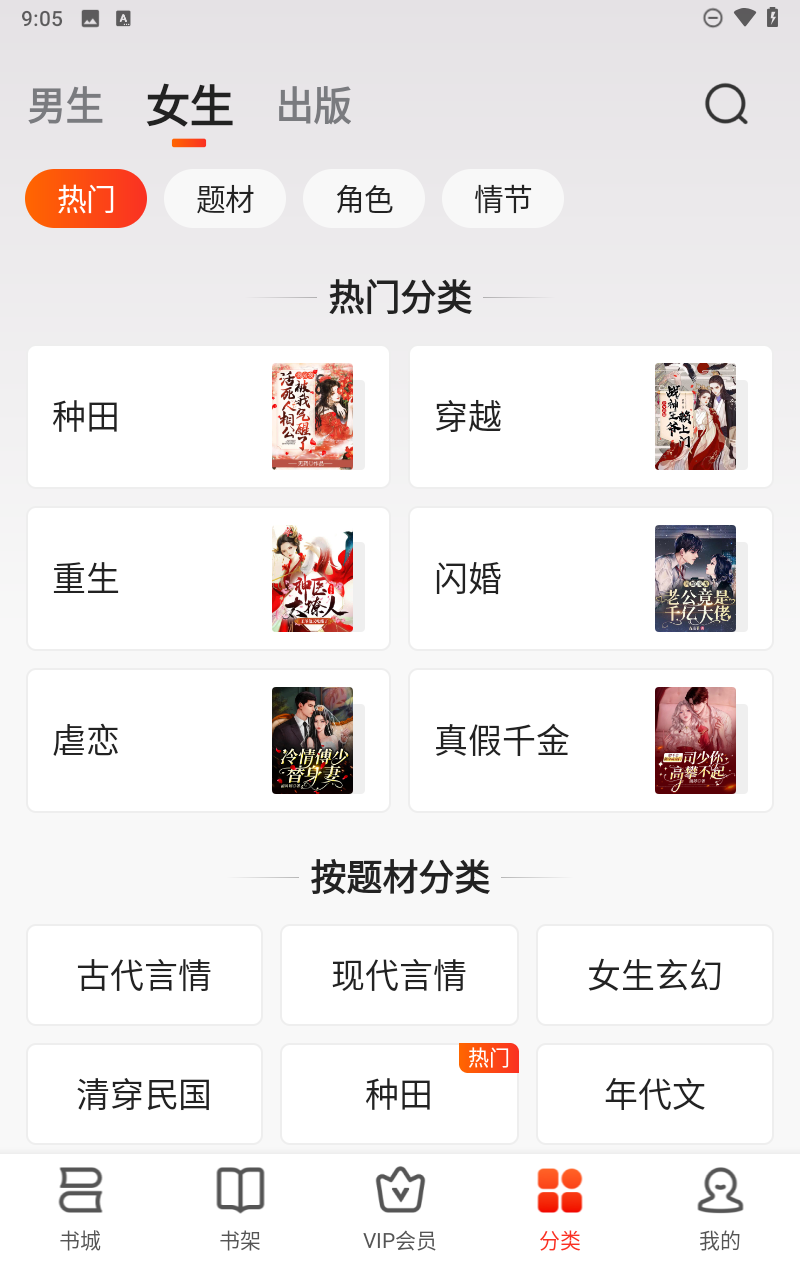Select the 角色 filter chip
800x1280 pixels.
tap(364, 199)
